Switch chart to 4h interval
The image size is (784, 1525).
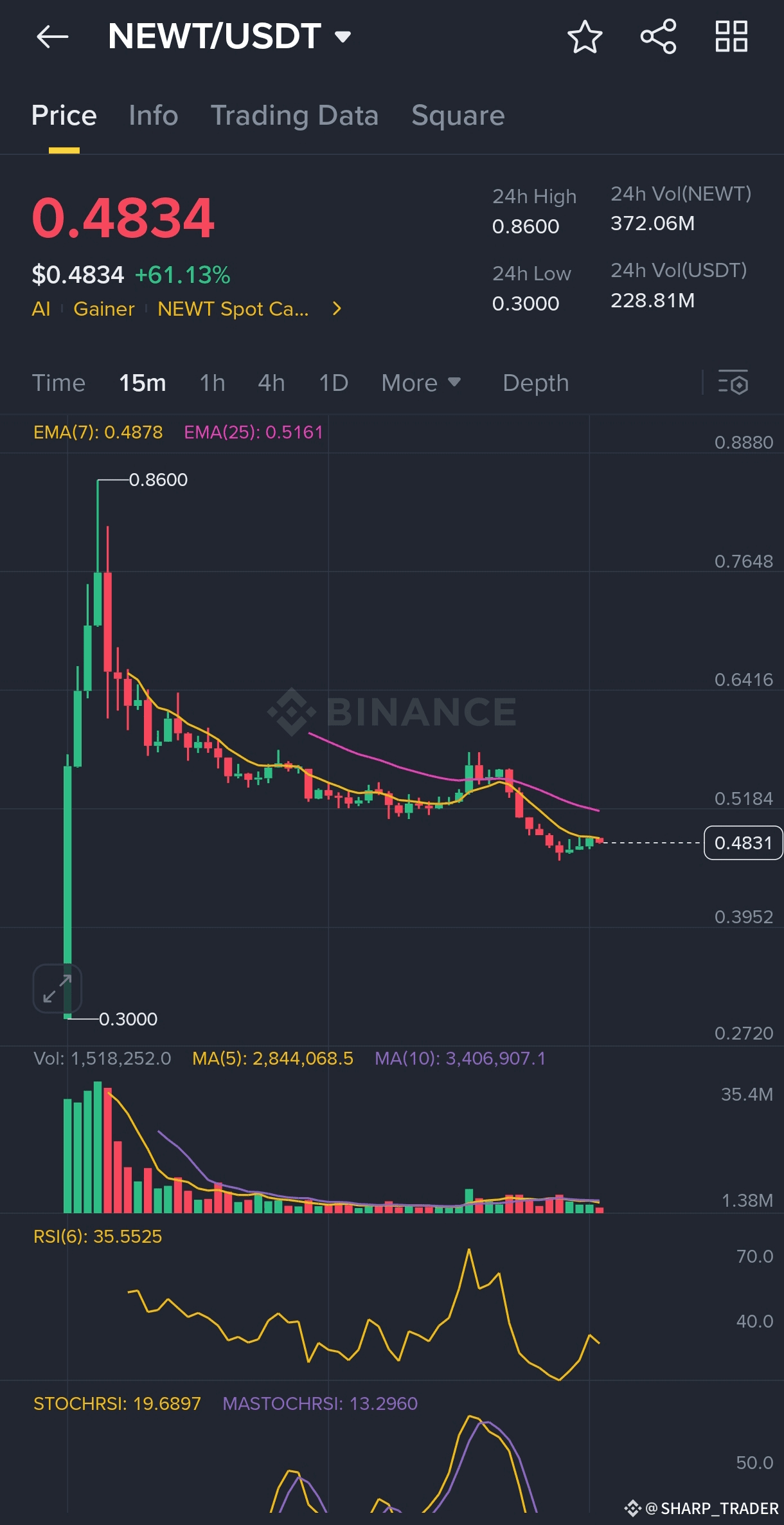[271, 383]
